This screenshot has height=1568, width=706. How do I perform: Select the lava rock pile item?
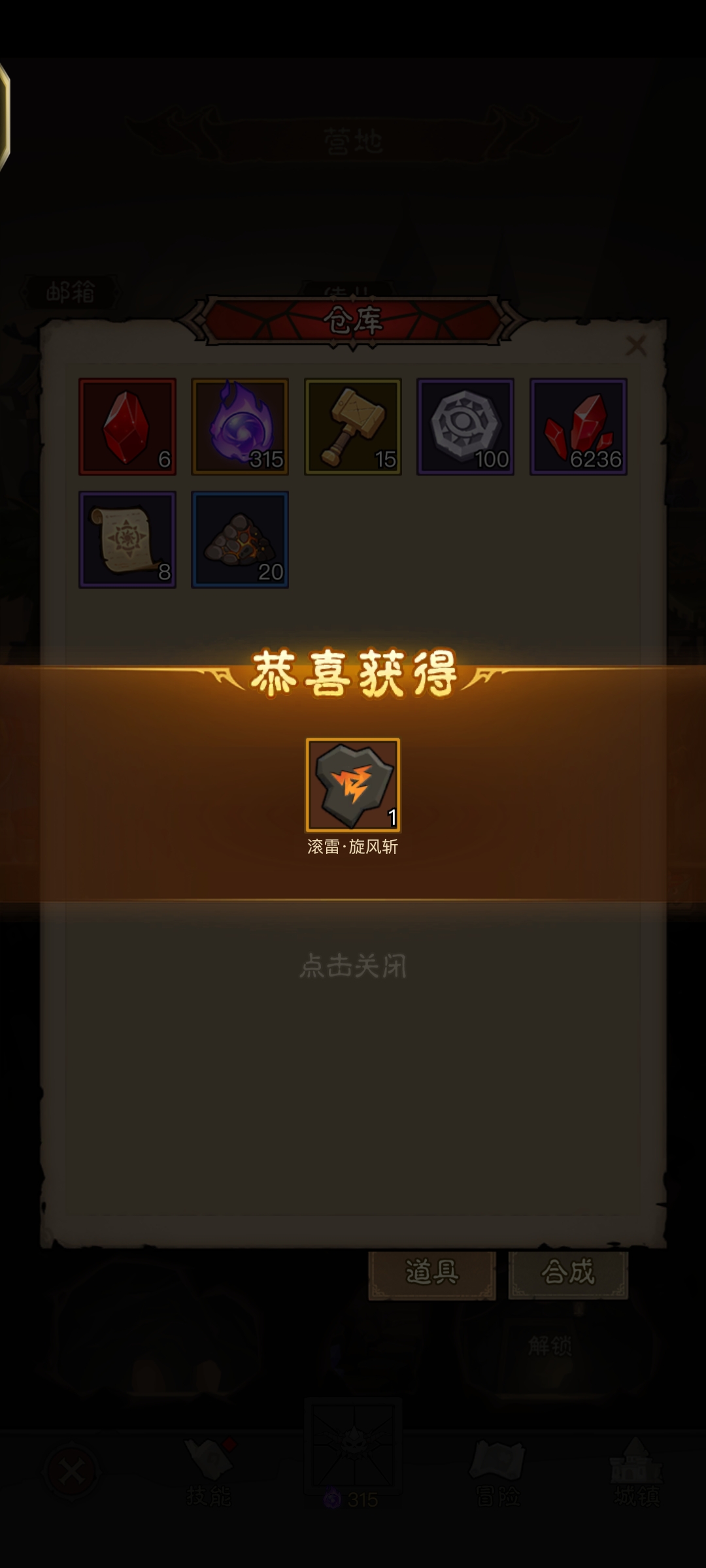[x=240, y=540]
